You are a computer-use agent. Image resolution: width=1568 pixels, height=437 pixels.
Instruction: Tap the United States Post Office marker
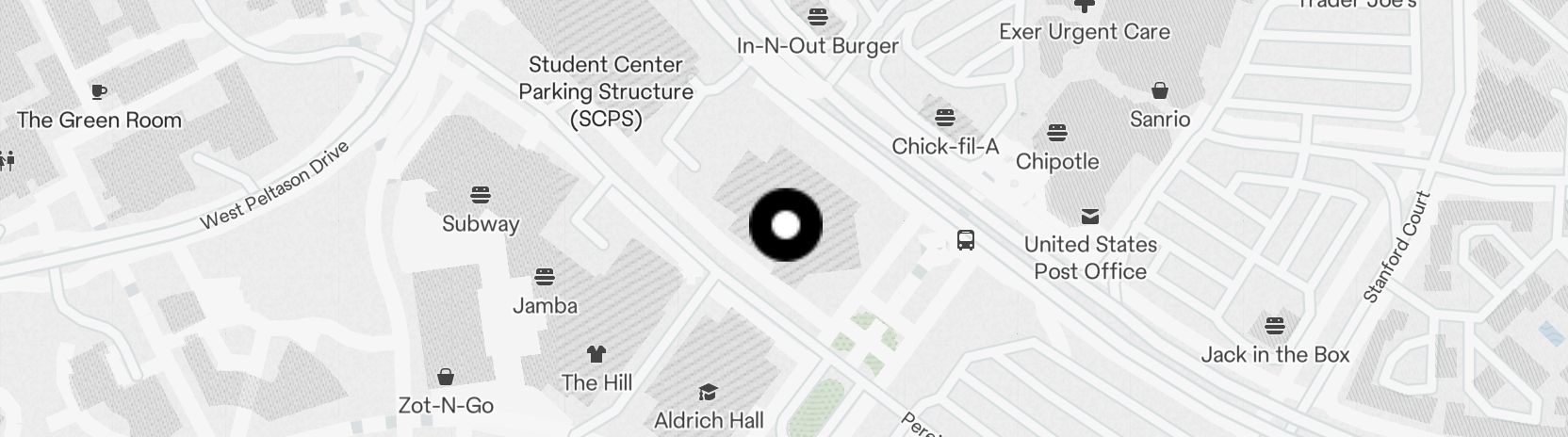coord(1090,217)
